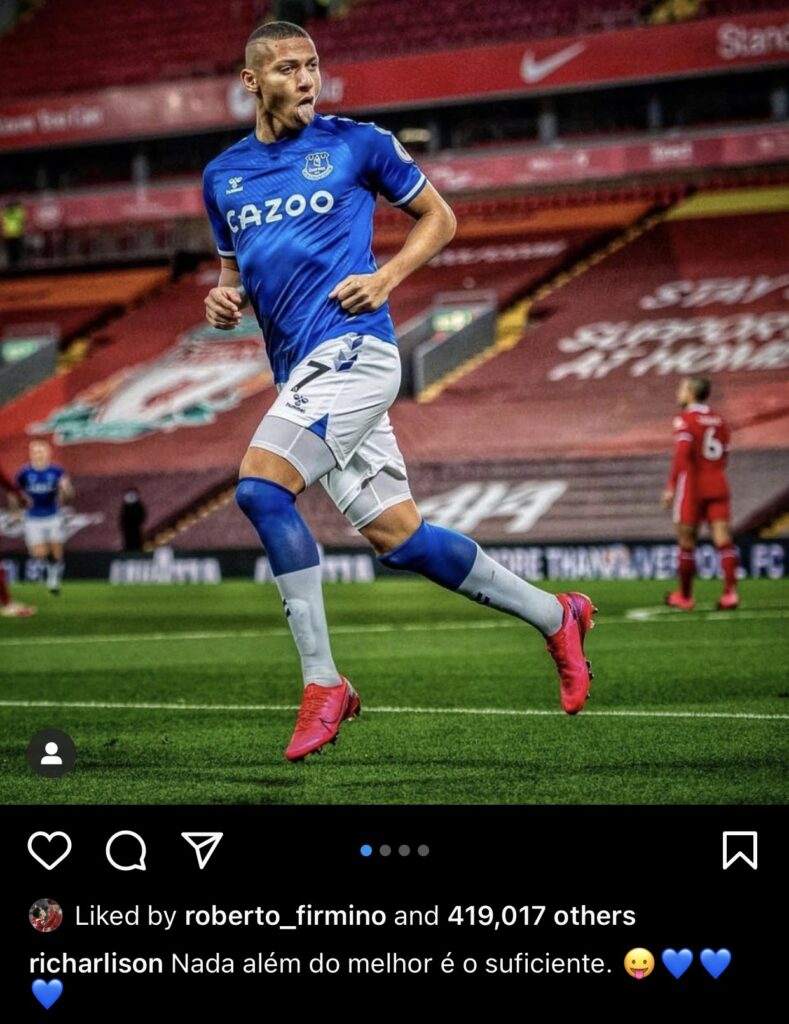View the list of 419,017 others who liked

coord(540,916)
